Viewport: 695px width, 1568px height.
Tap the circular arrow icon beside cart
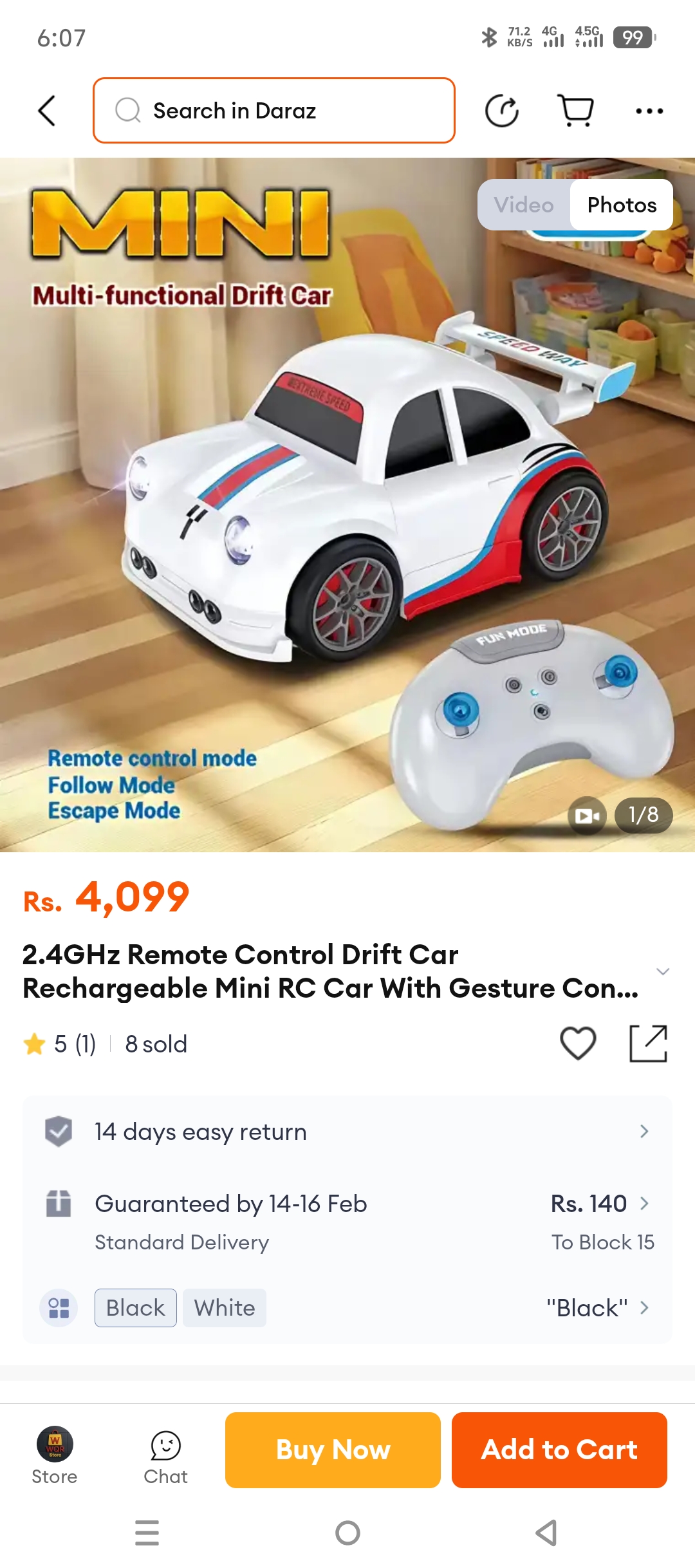pyautogui.click(x=502, y=111)
